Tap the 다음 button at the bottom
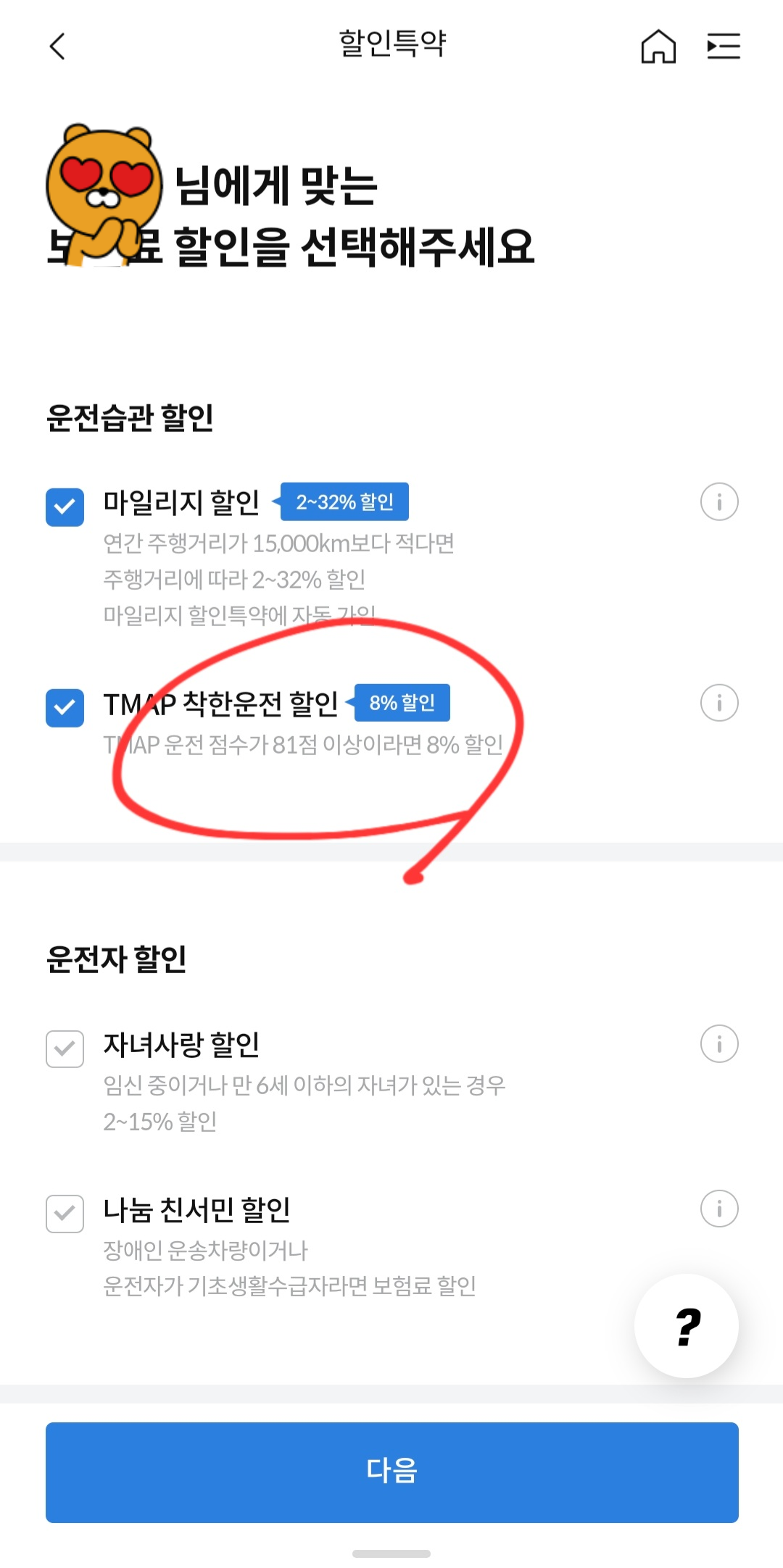Screen dimensions: 783x1568 click(391, 1472)
